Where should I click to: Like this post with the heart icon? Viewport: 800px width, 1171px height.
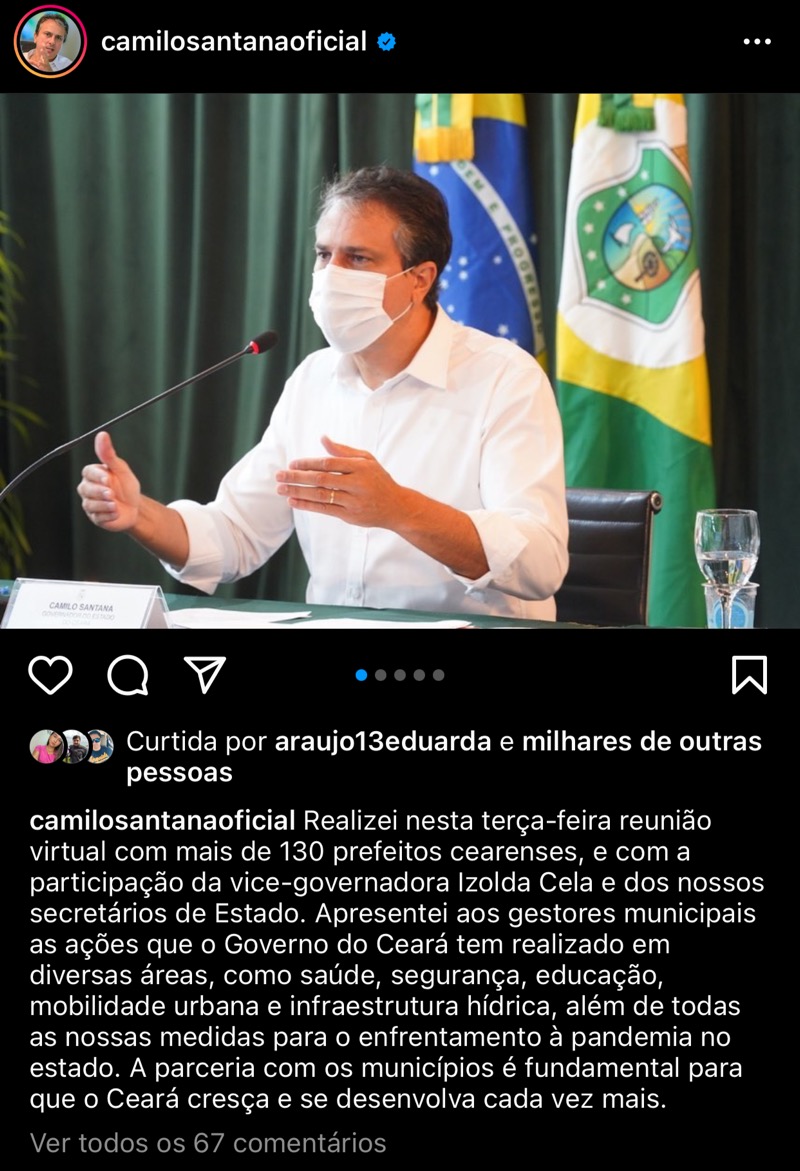point(50,675)
